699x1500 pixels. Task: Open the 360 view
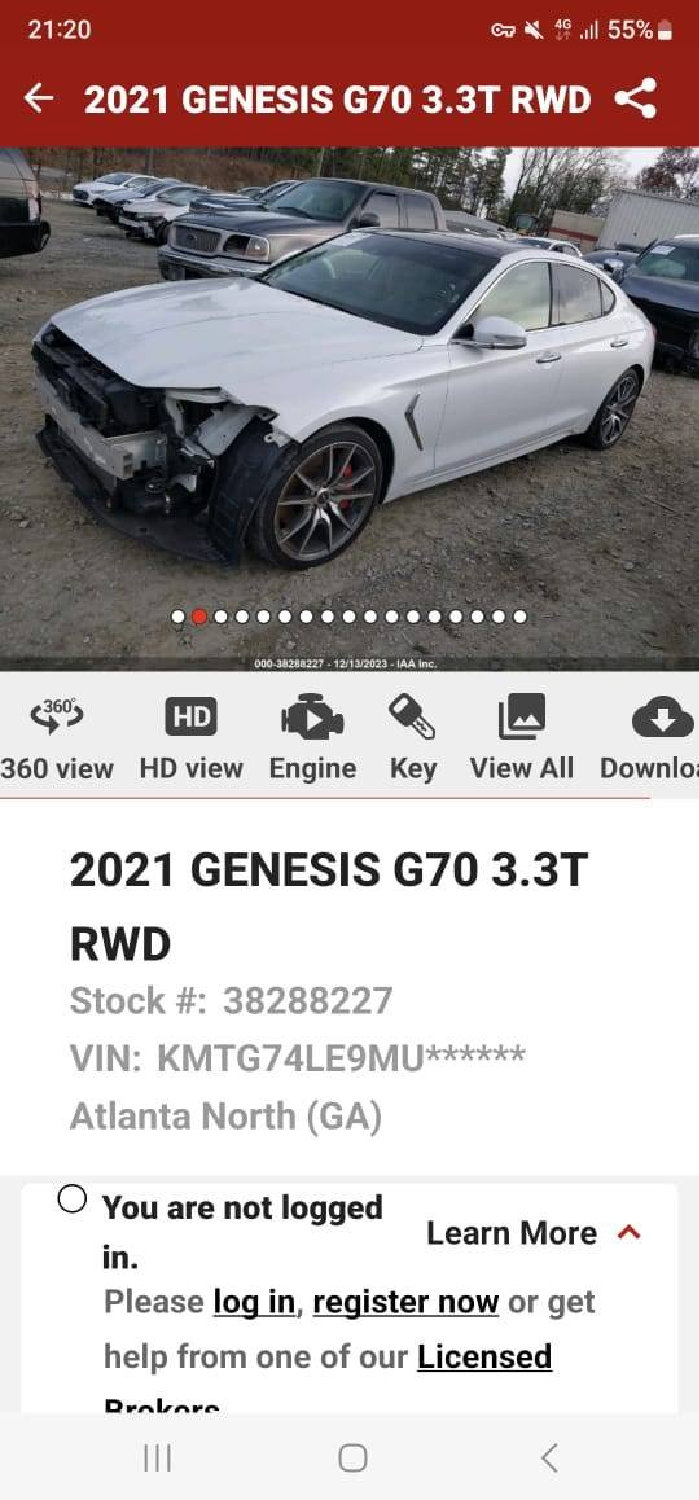(57, 738)
